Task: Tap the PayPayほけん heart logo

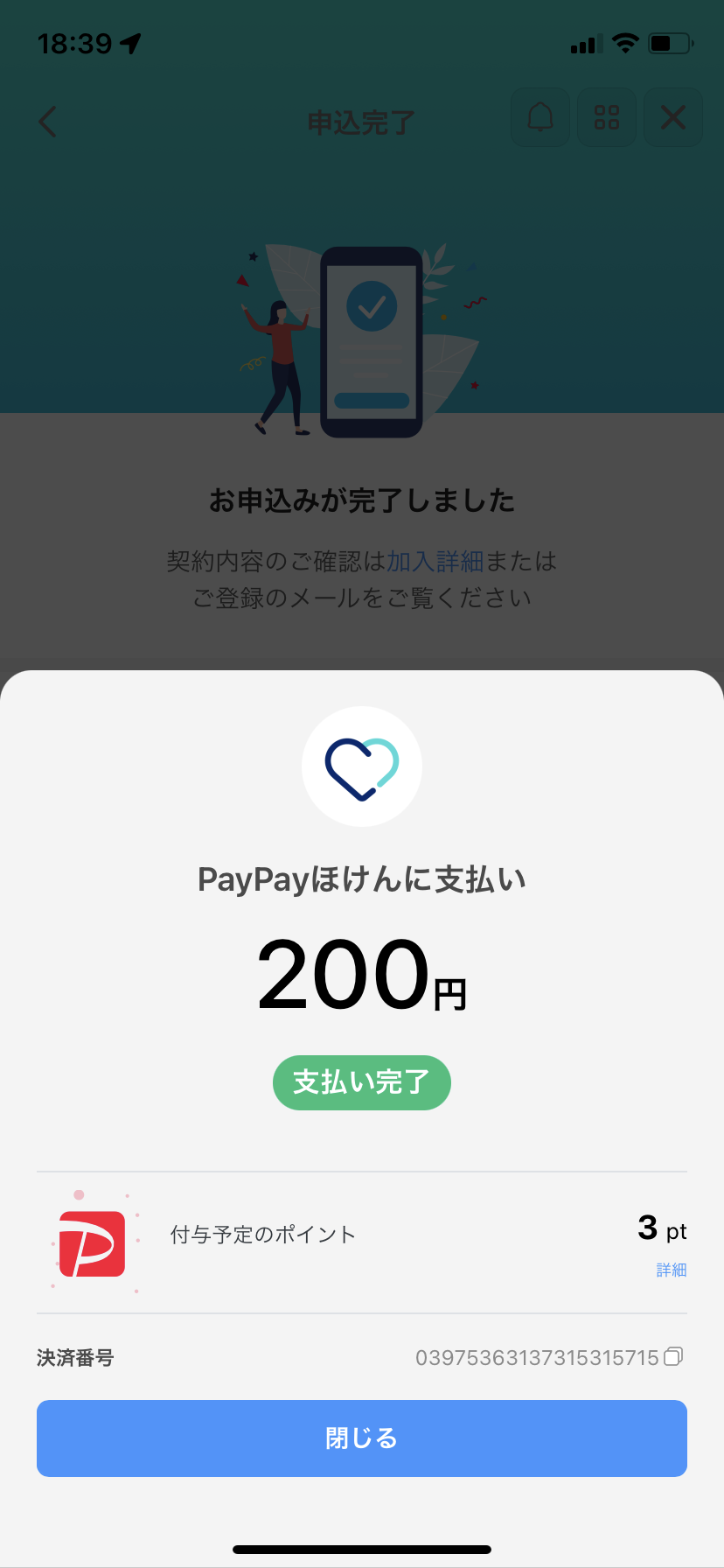Action: pos(362,765)
